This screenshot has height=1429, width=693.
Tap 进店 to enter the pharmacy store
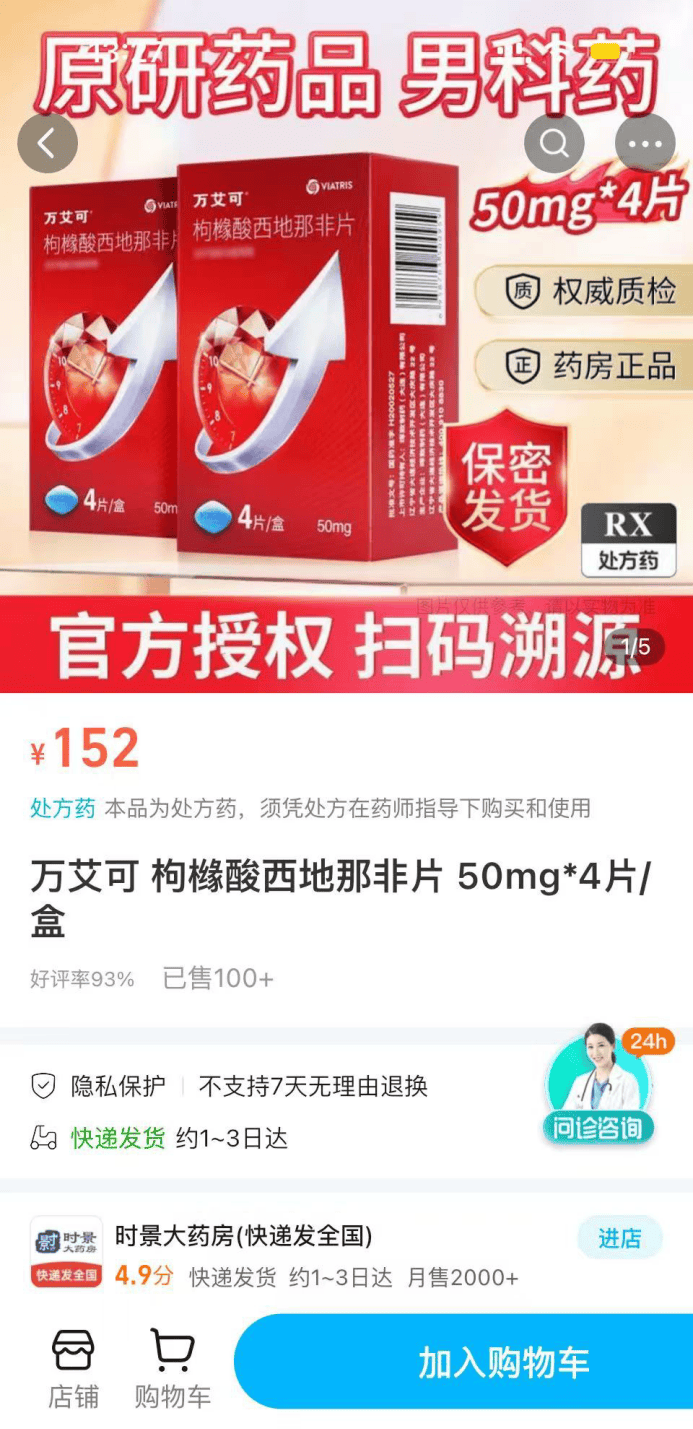619,1238
